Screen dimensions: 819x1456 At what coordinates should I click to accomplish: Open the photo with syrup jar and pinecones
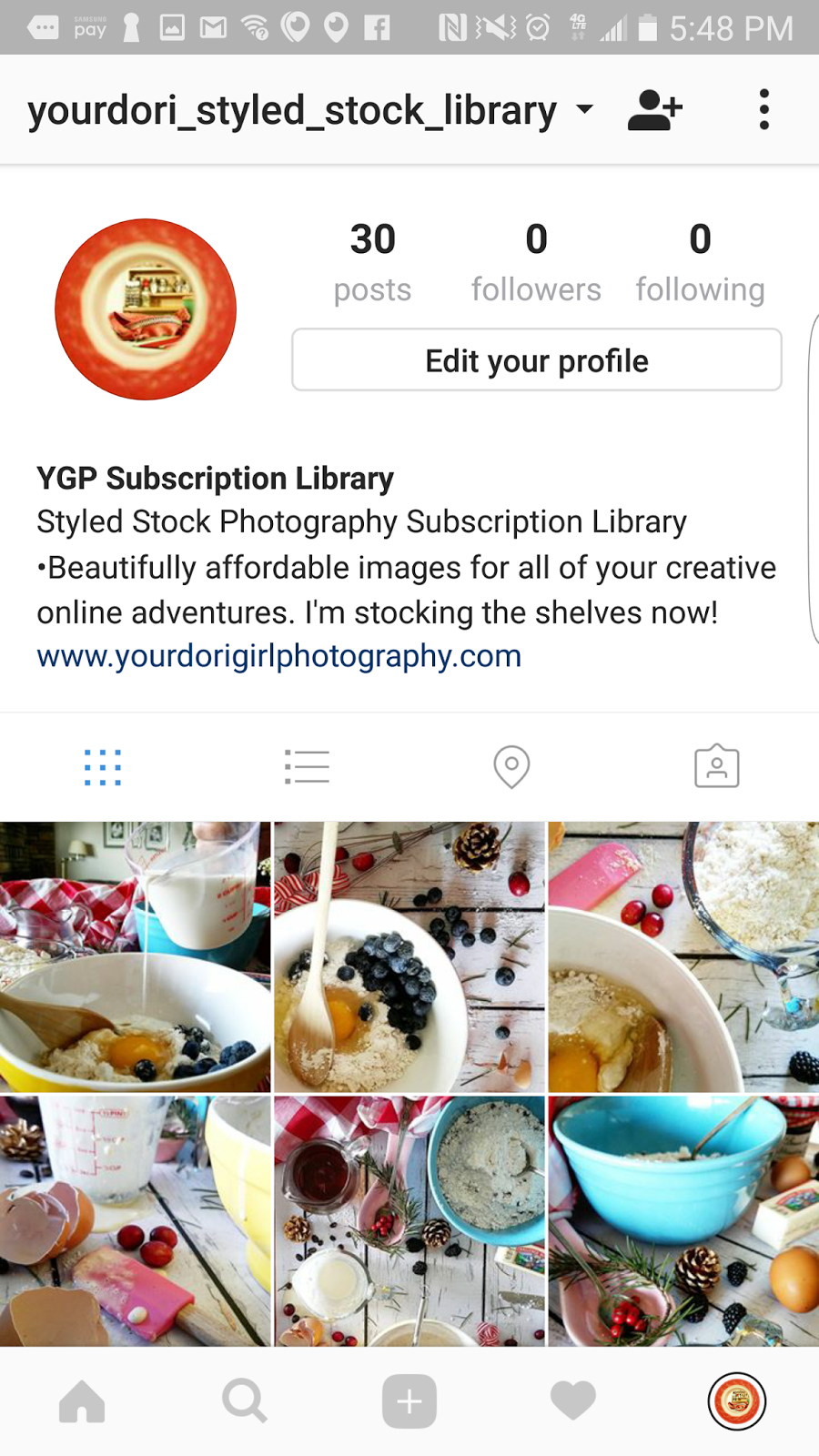pyautogui.click(x=409, y=1220)
